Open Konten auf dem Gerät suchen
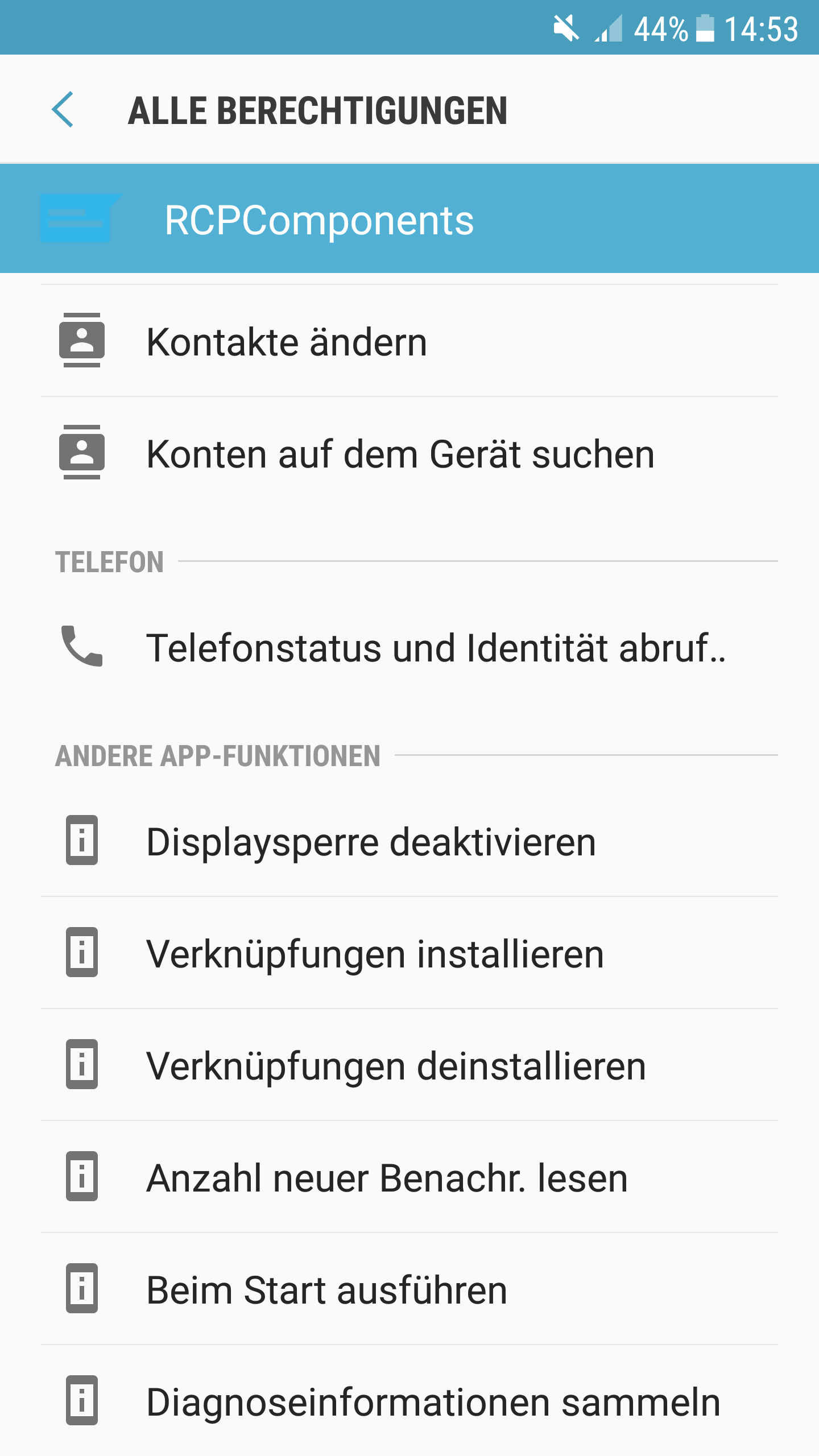Viewport: 819px width, 1456px height. (409, 453)
